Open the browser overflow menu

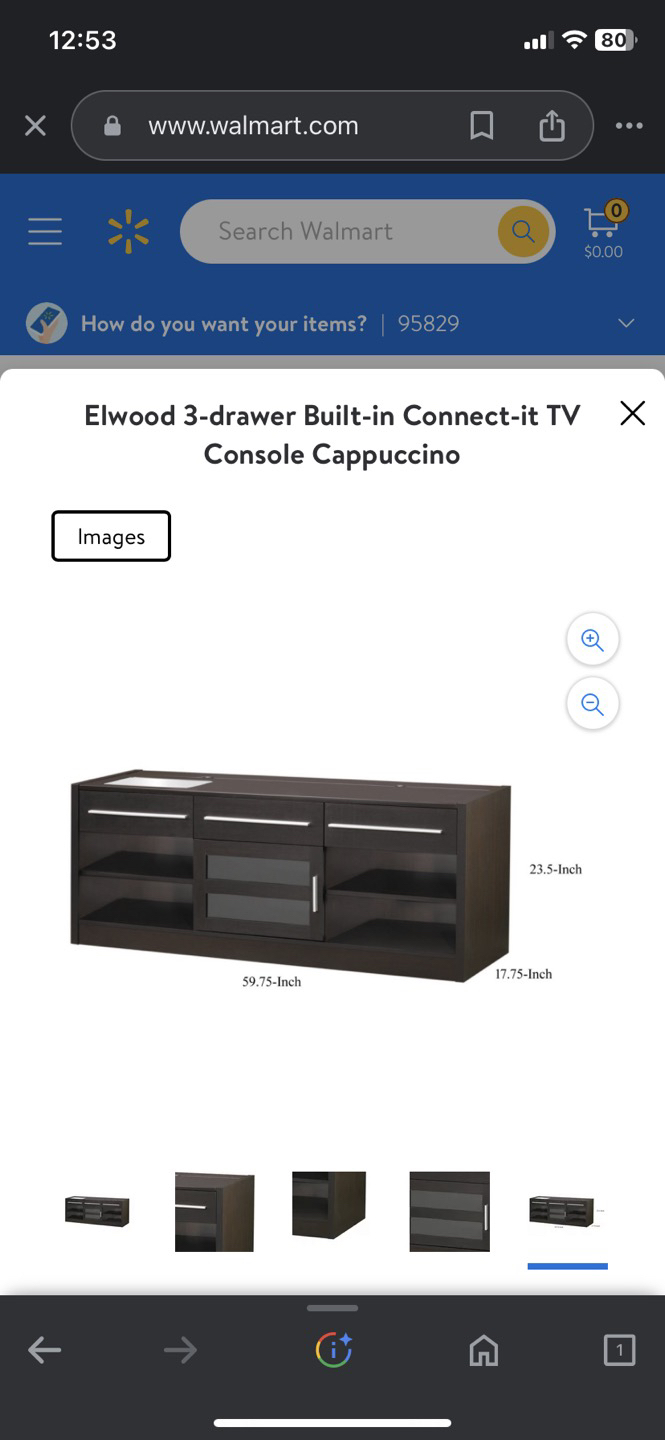pyautogui.click(x=629, y=126)
